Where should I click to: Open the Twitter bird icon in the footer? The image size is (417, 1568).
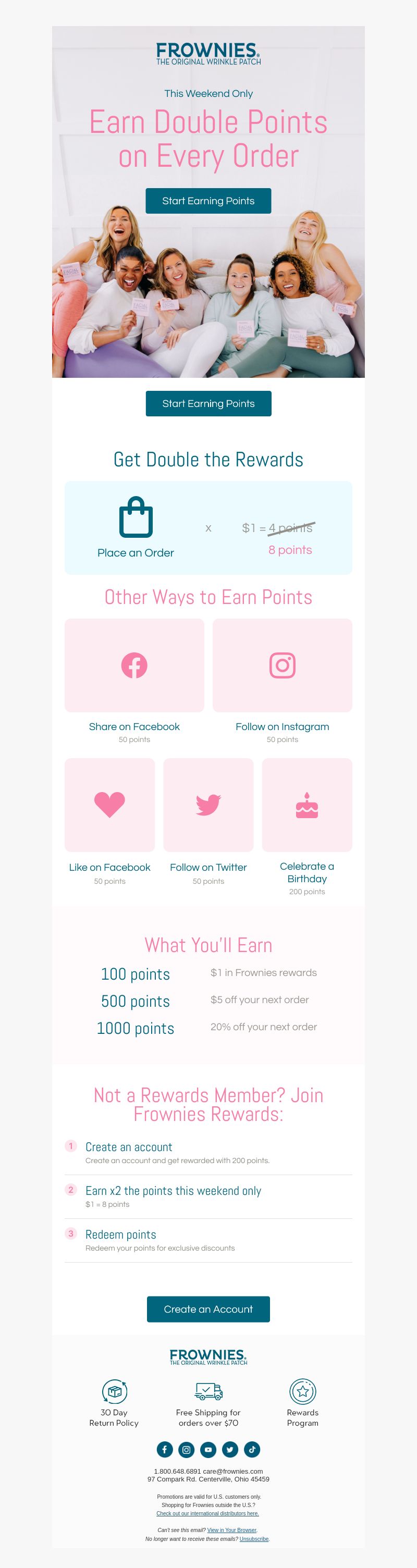click(230, 1449)
